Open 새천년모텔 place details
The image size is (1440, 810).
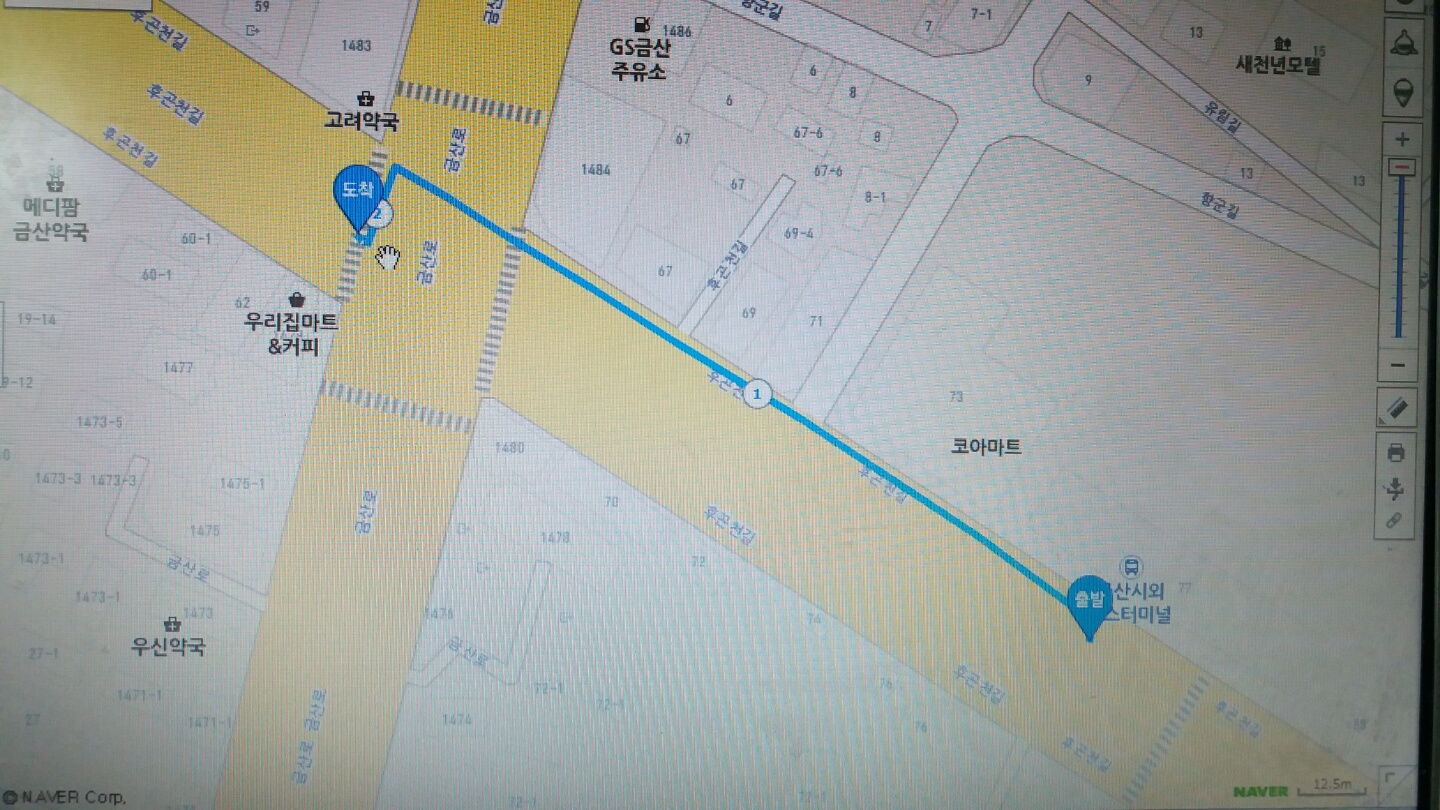pyautogui.click(x=1279, y=66)
